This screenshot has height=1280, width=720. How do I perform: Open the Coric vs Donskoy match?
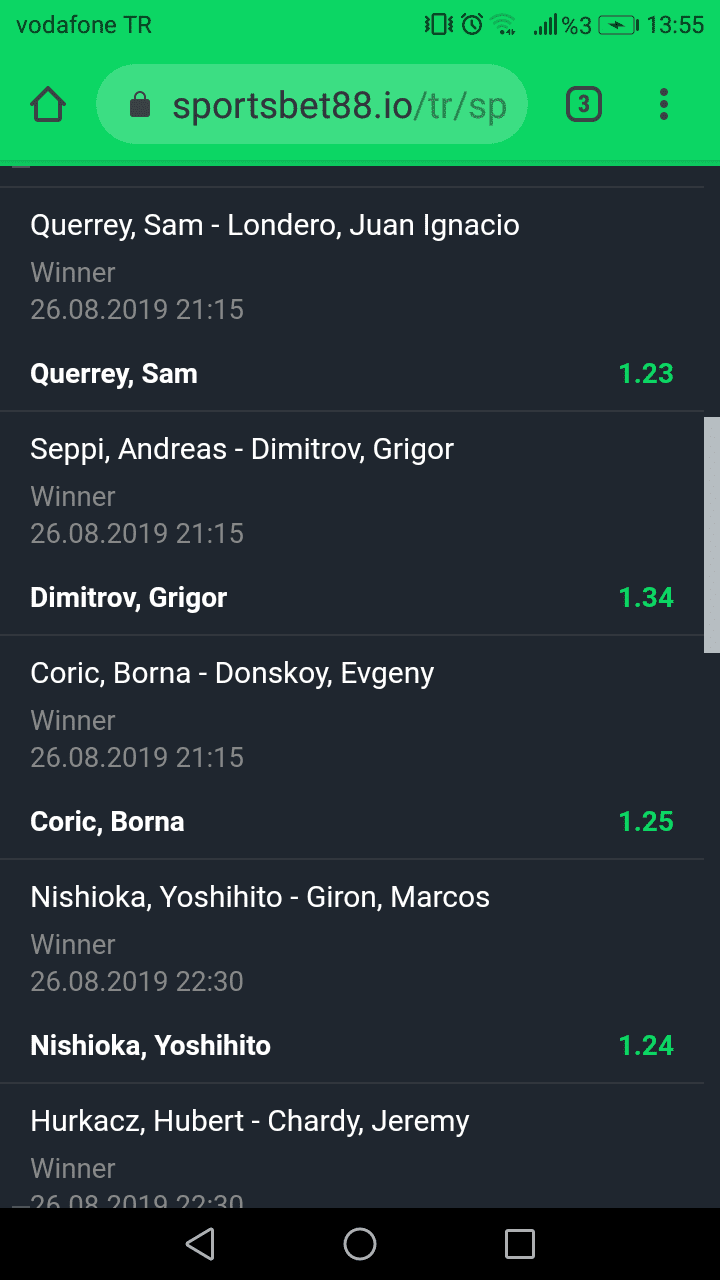tap(232, 673)
